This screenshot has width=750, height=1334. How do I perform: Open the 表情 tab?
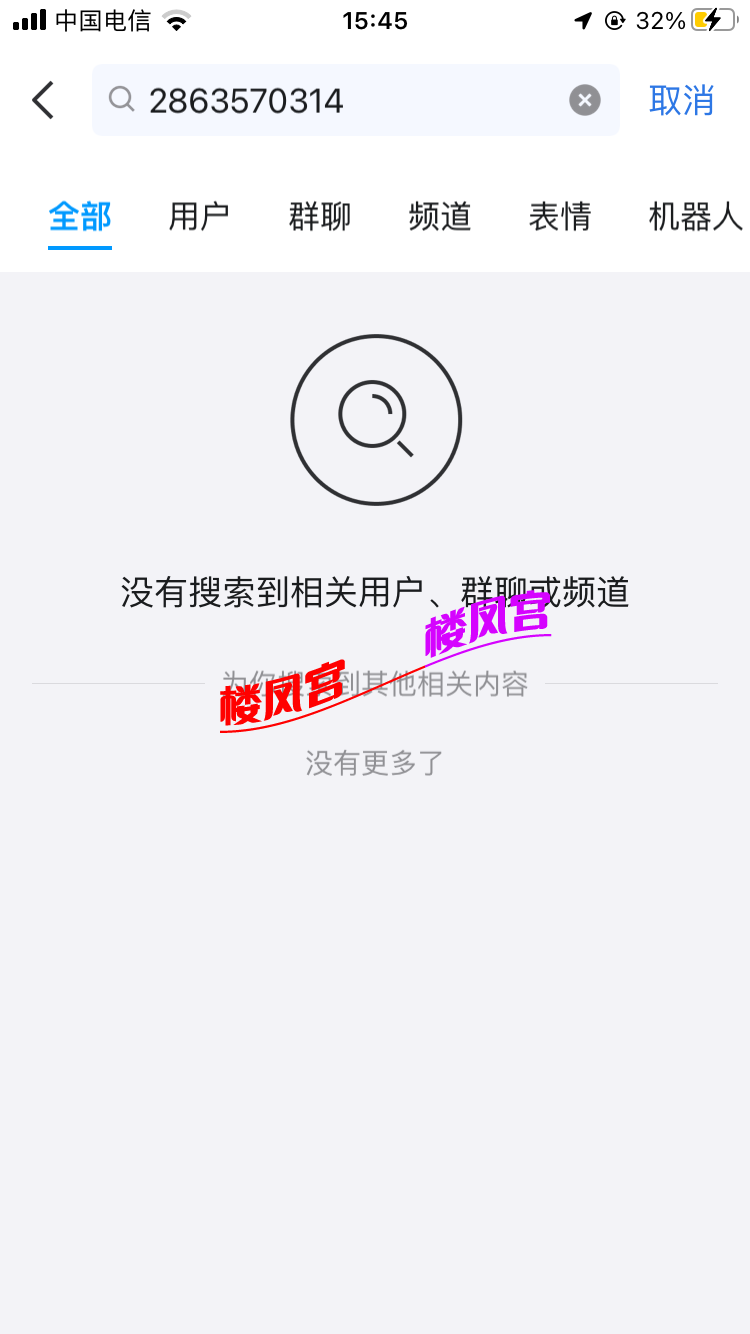click(559, 216)
